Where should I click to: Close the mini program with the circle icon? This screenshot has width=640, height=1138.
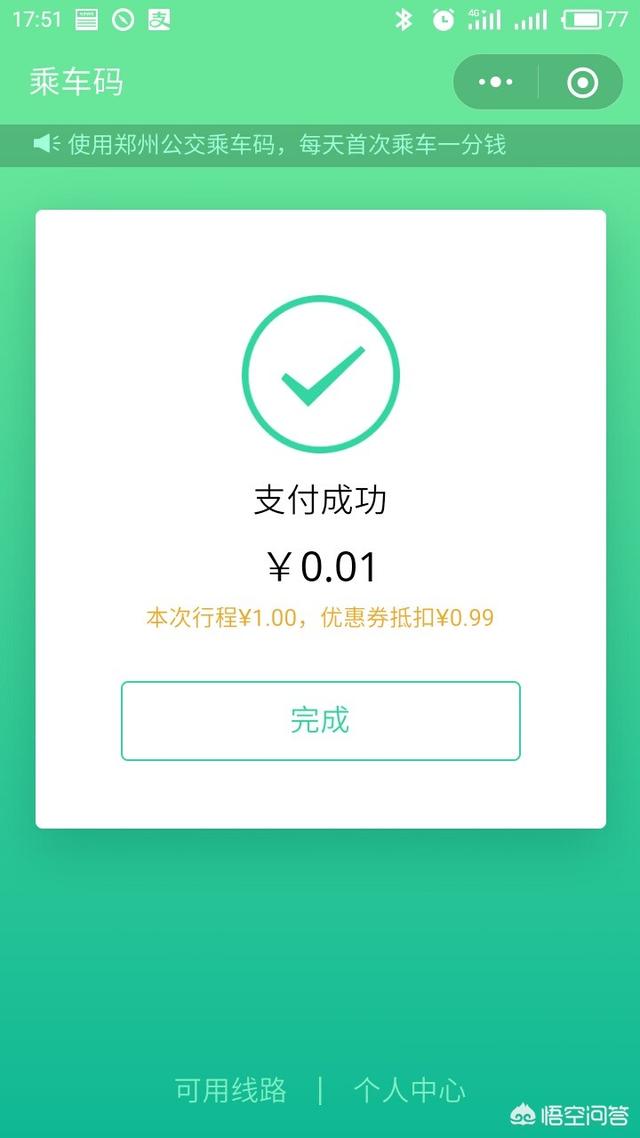click(x=582, y=82)
